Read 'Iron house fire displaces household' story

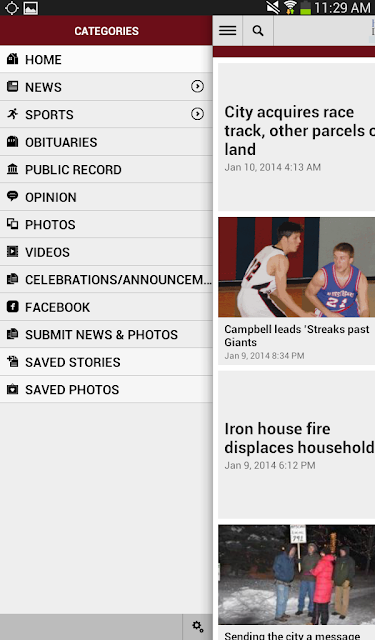pyautogui.click(x=297, y=445)
